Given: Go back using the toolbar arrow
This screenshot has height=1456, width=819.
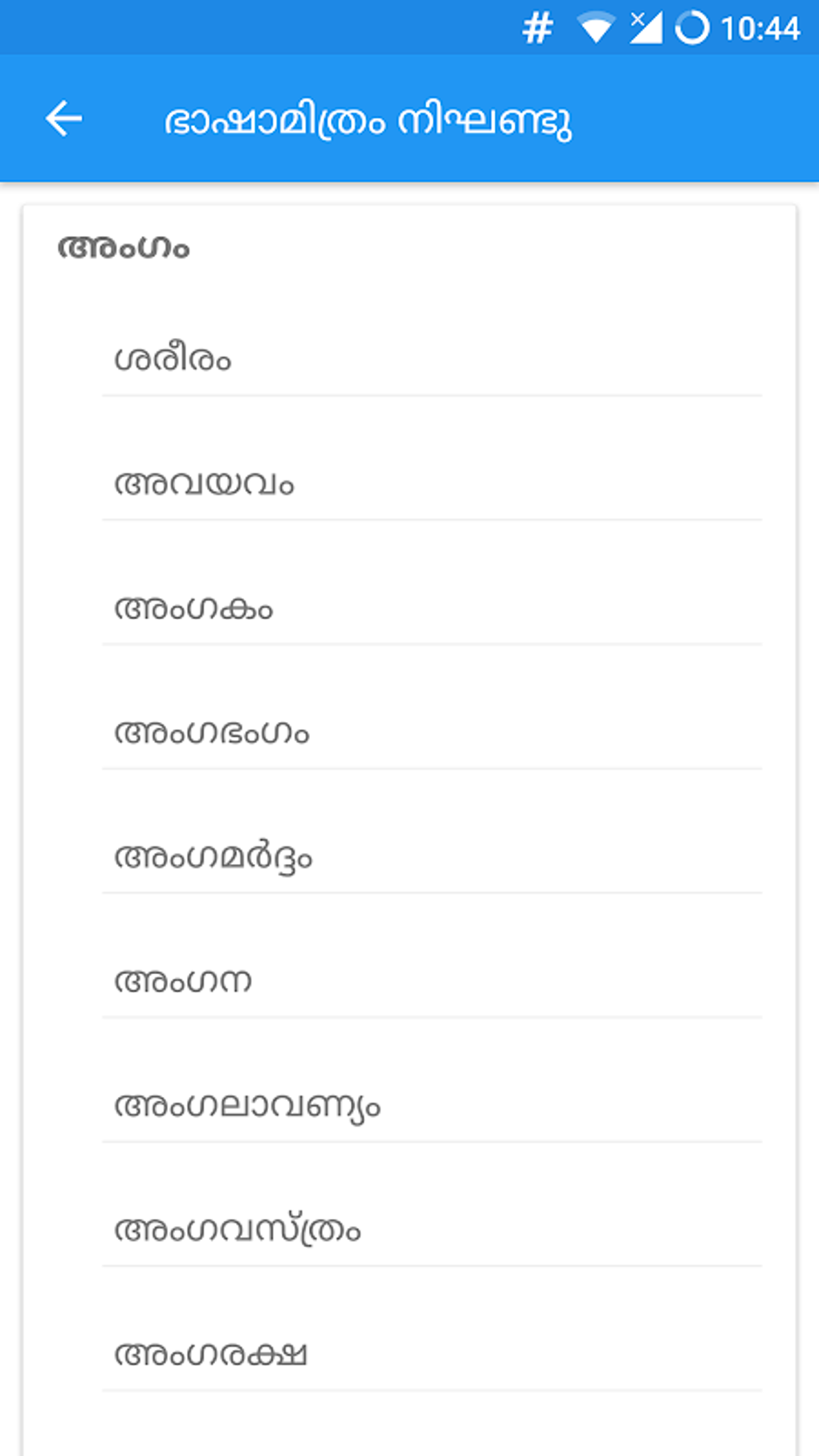Looking at the screenshot, I should [64, 119].
